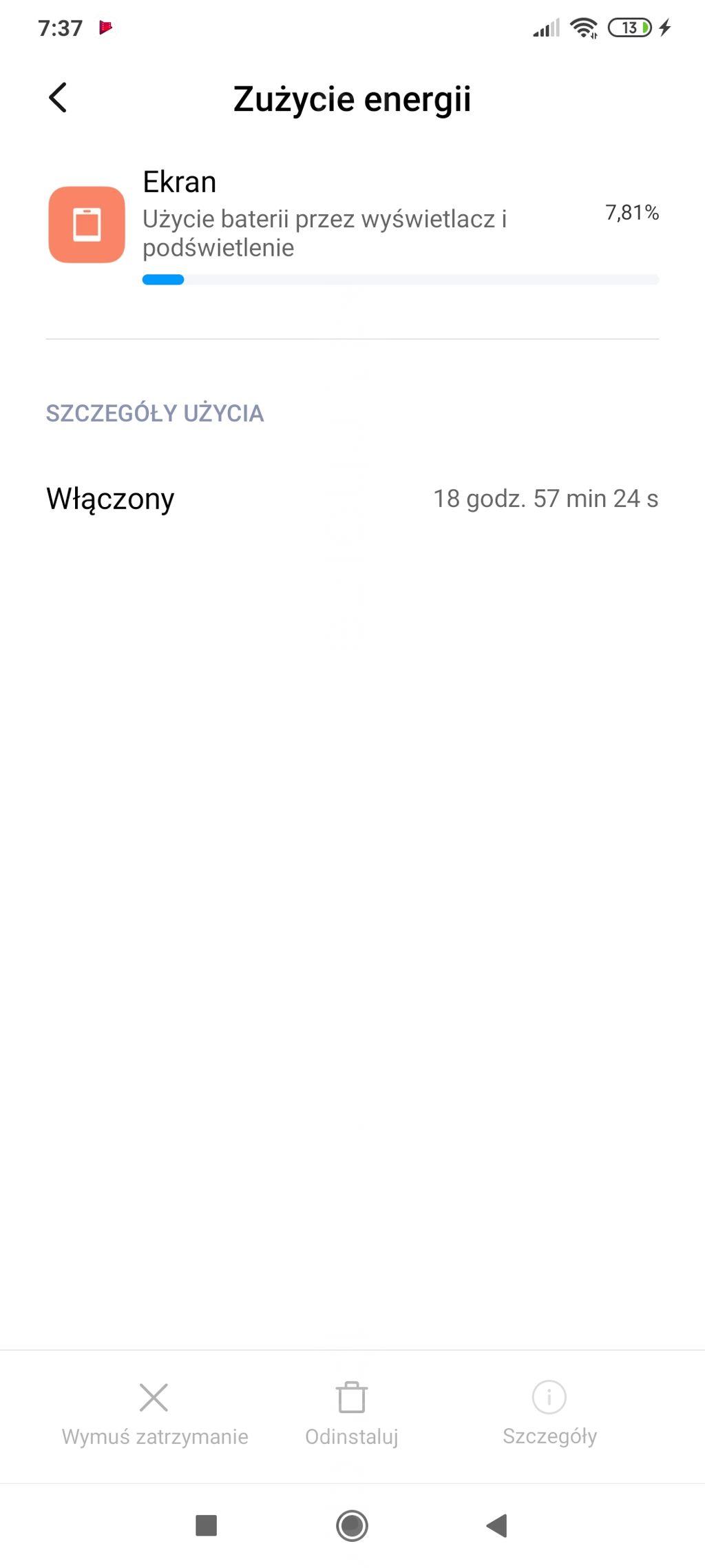705x1568 pixels.
Task: Open Szczegóły info button
Action: (549, 1415)
